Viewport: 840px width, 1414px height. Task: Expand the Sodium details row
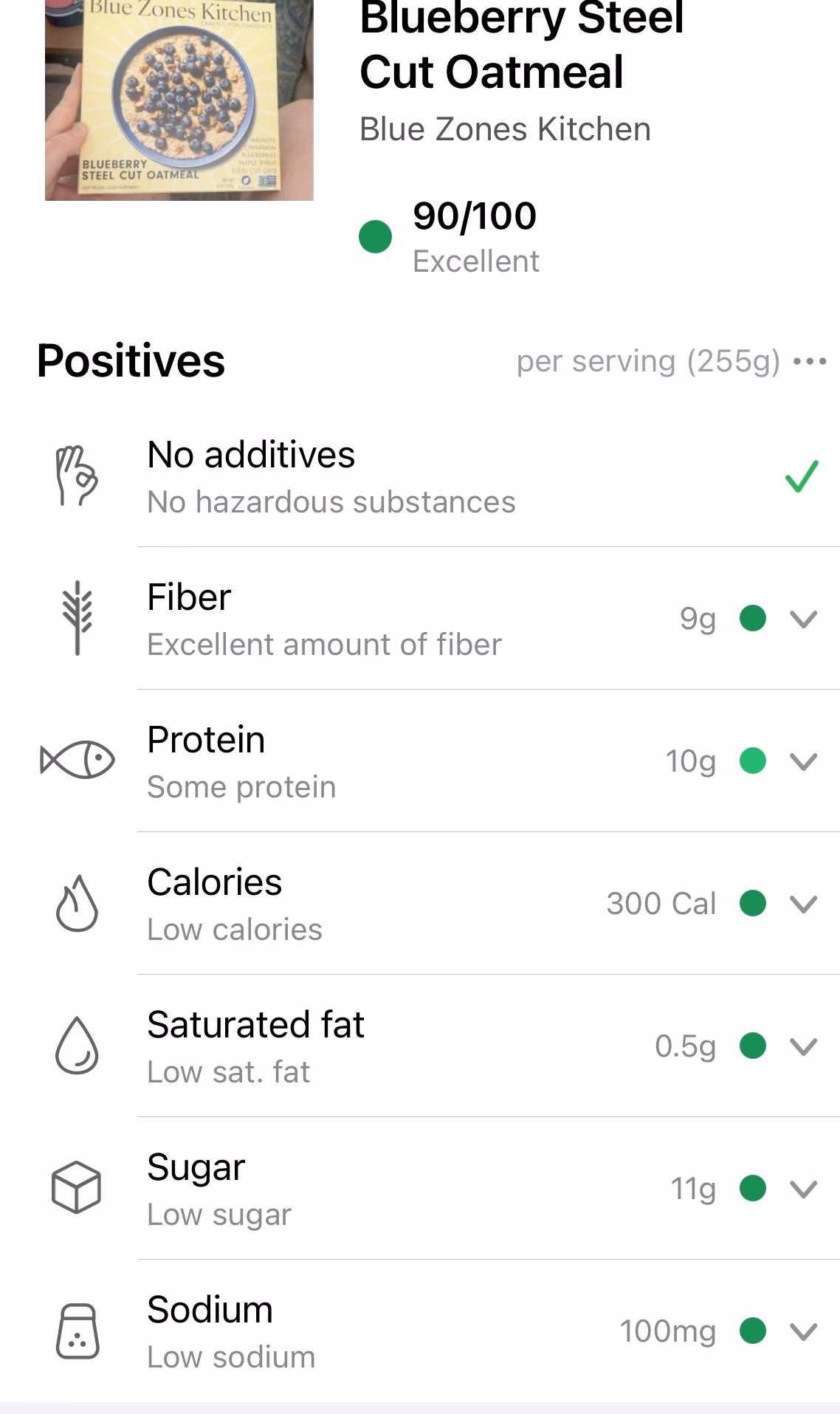coord(803,1331)
